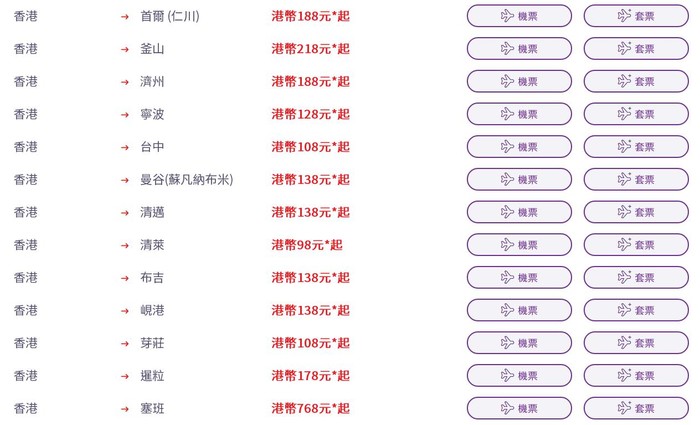Viewport: 700px width, 425px height.
Task: Select 機票 for 曼谷 (蘇凡納布米)
Action: [519, 180]
